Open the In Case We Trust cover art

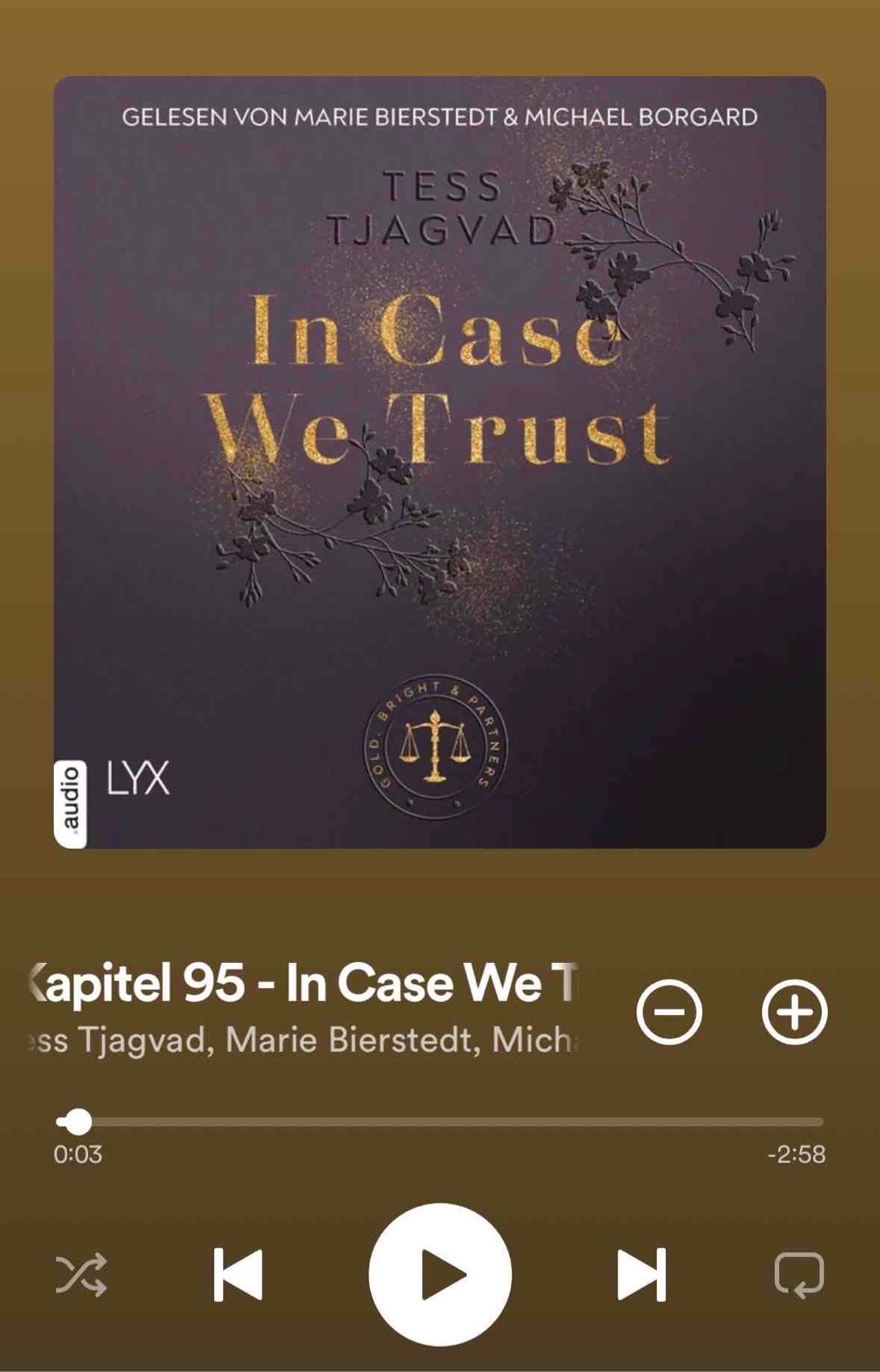[x=440, y=462]
